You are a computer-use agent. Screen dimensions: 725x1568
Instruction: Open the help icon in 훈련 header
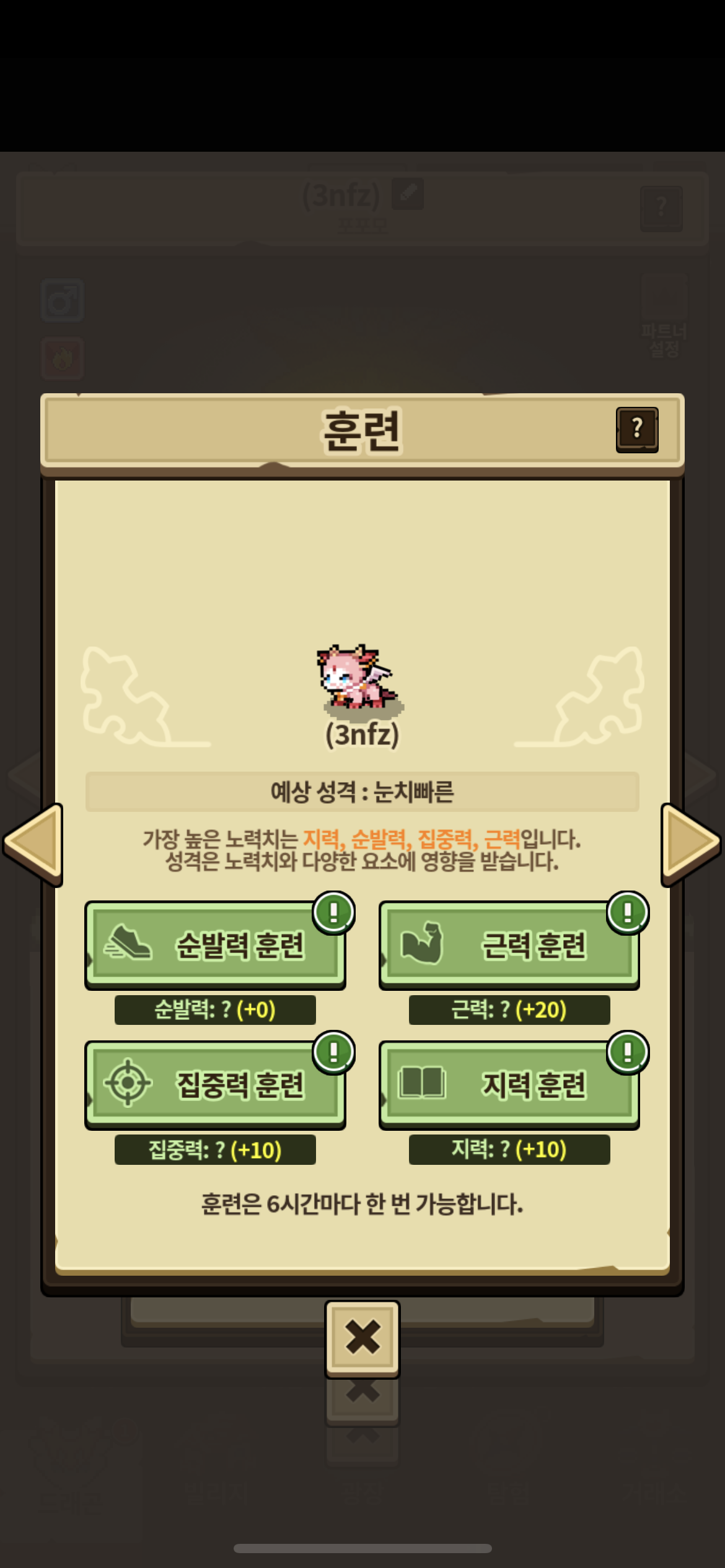tap(636, 429)
